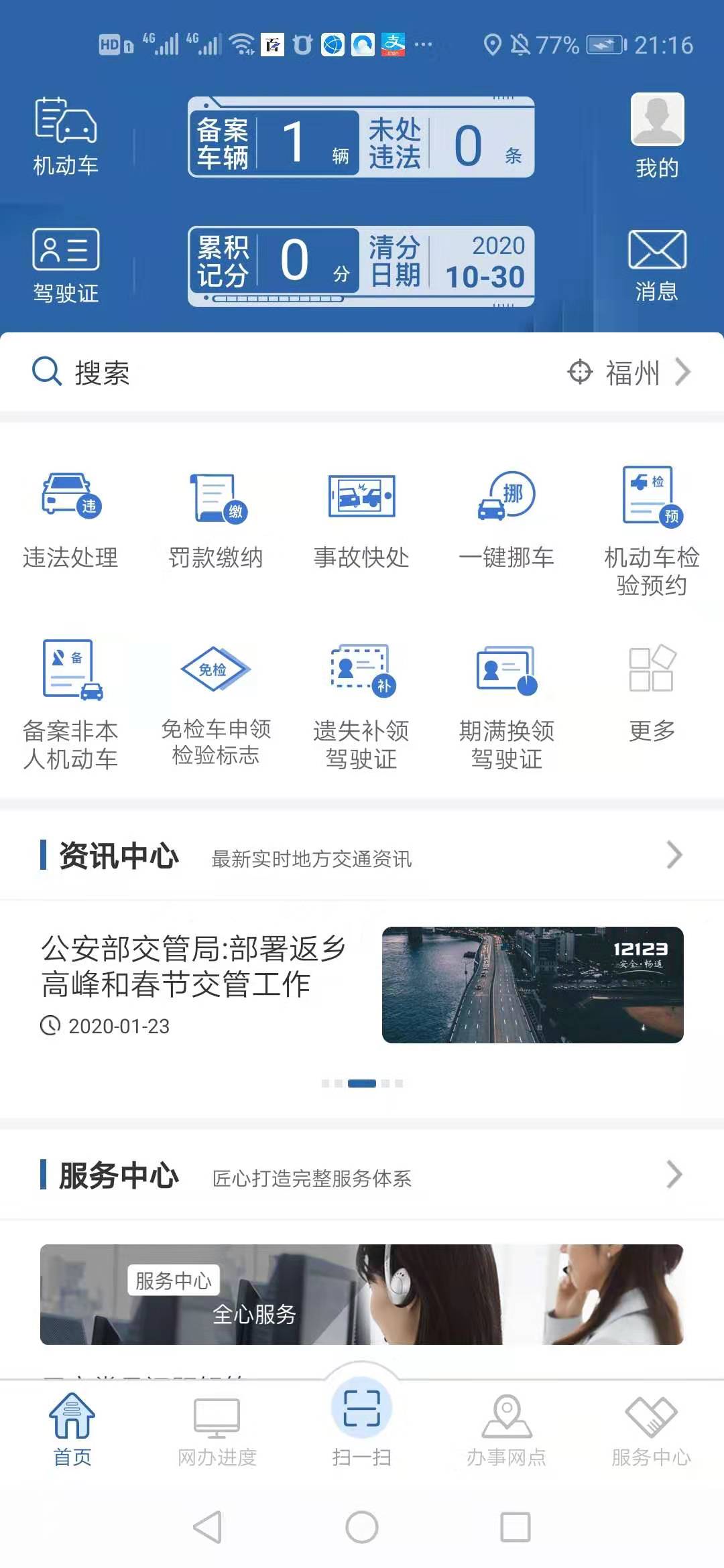Tap 遗失补领驾驶证 service
The height and width of the screenshot is (1568, 724).
coord(362,700)
